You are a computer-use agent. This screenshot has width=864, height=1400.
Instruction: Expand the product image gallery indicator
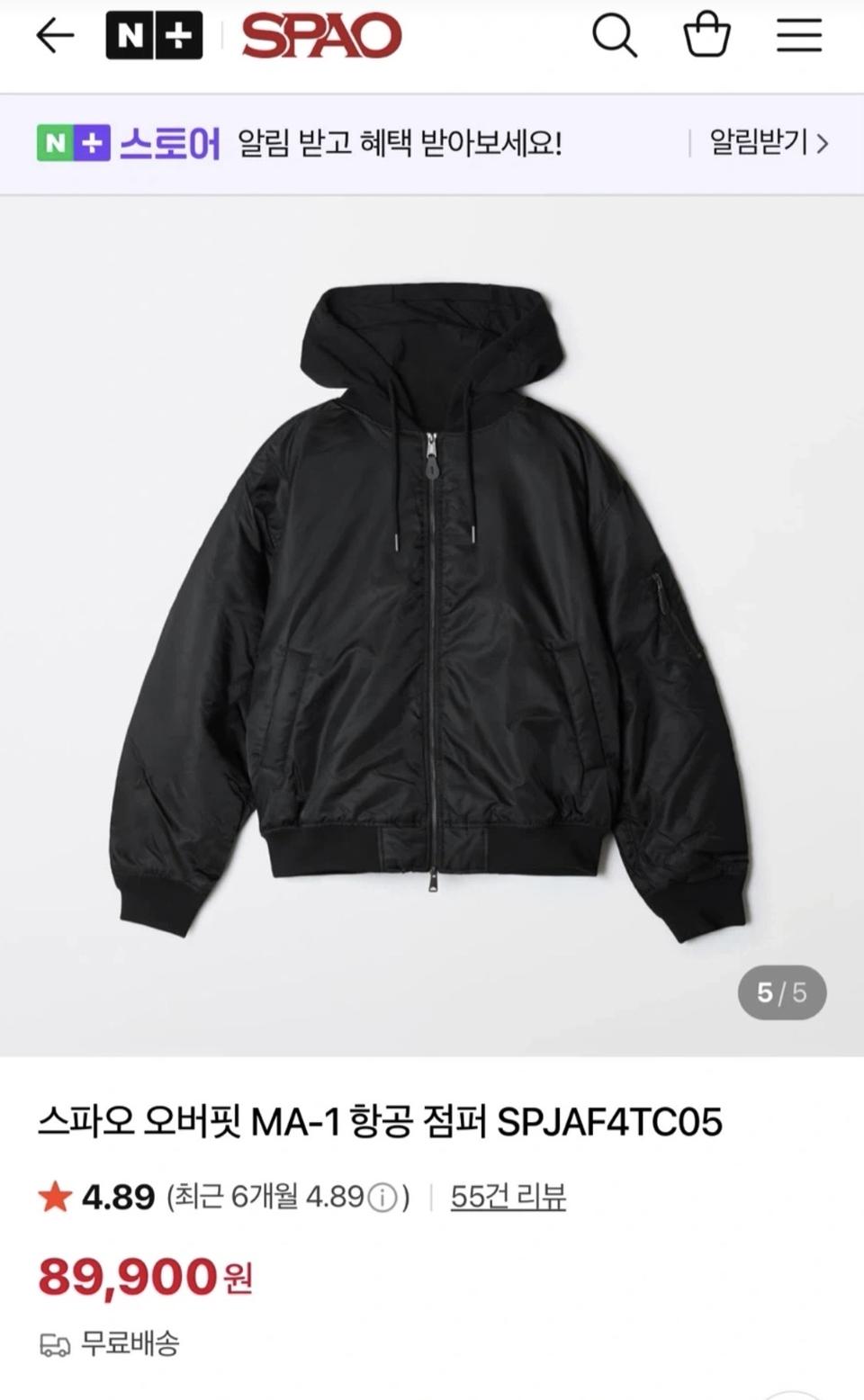pyautogui.click(x=781, y=992)
